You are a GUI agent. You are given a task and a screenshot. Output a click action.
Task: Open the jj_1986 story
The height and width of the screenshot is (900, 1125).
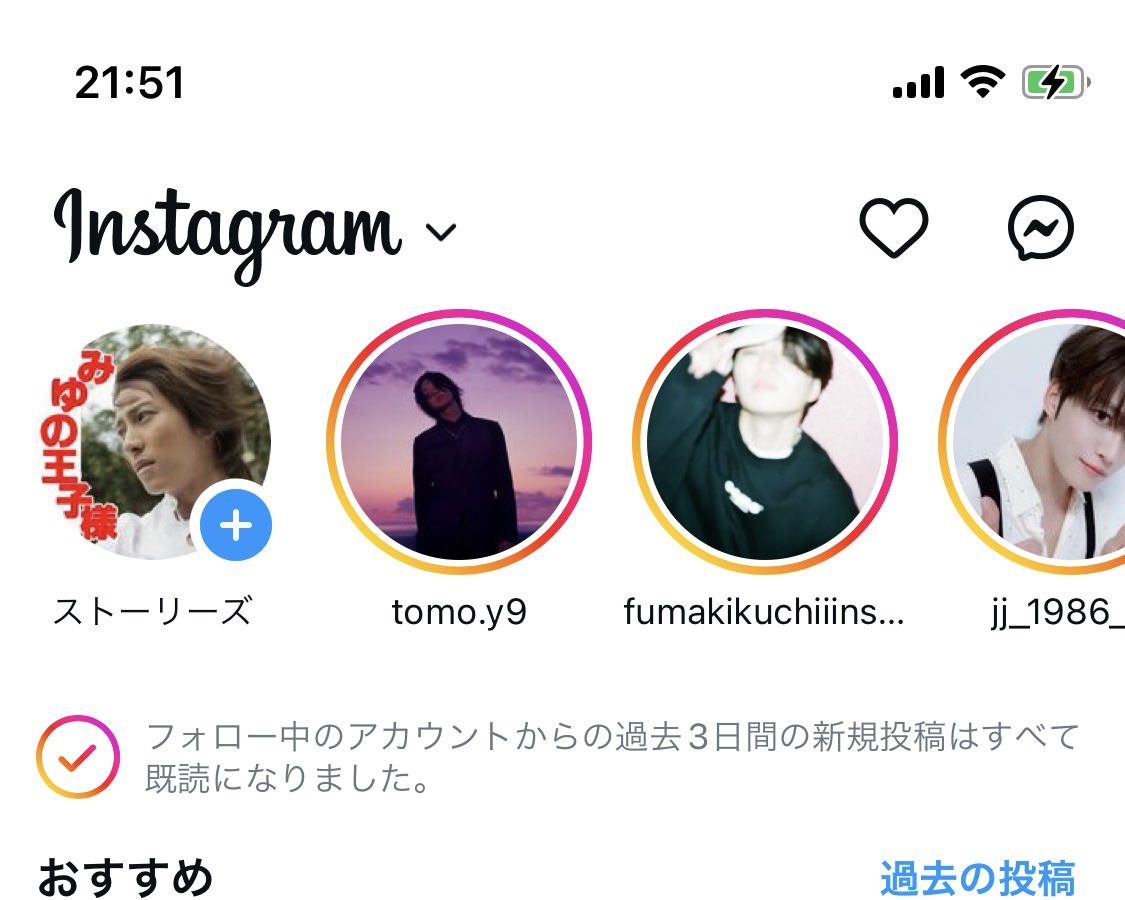(x=1040, y=441)
